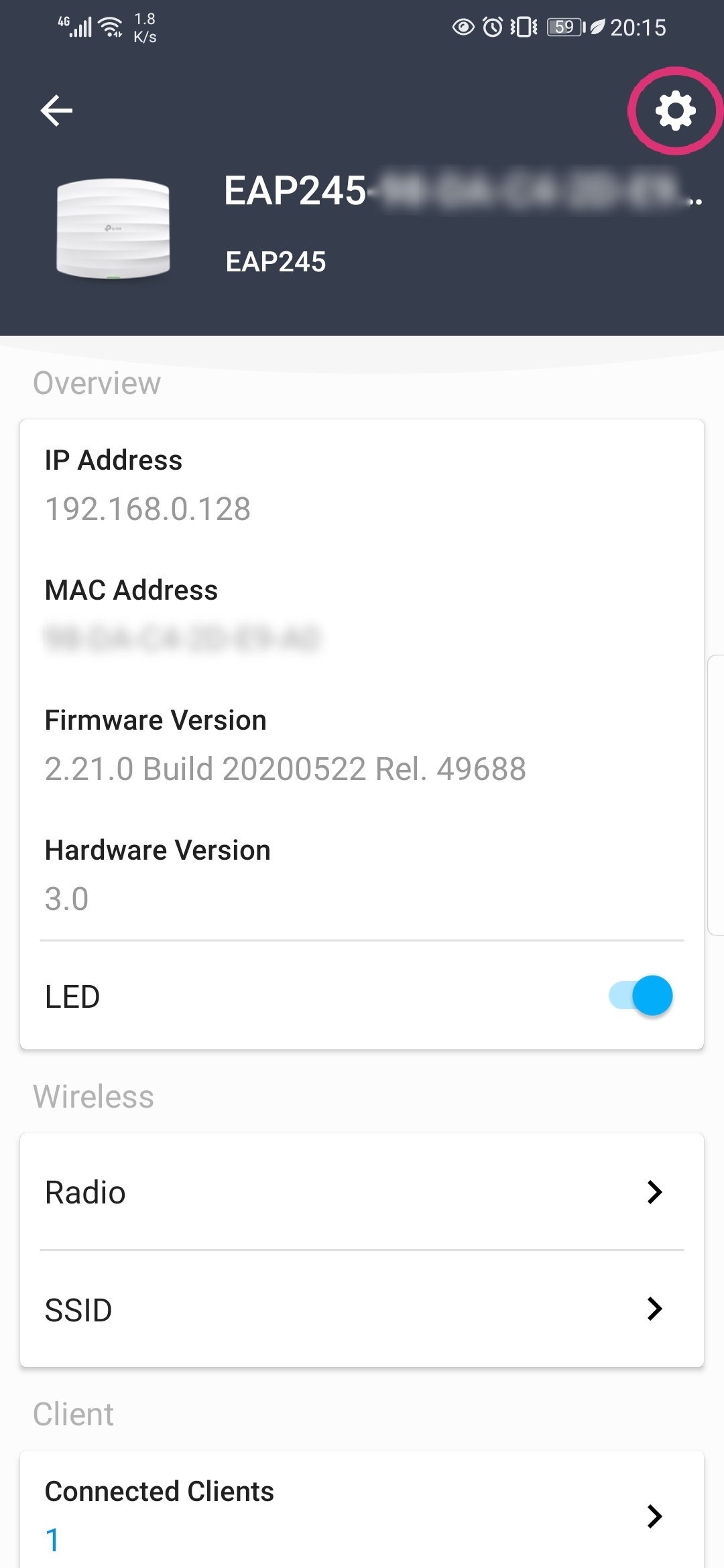Image resolution: width=724 pixels, height=1568 pixels.
Task: Select the Wireless section heading
Action: coord(93,1096)
